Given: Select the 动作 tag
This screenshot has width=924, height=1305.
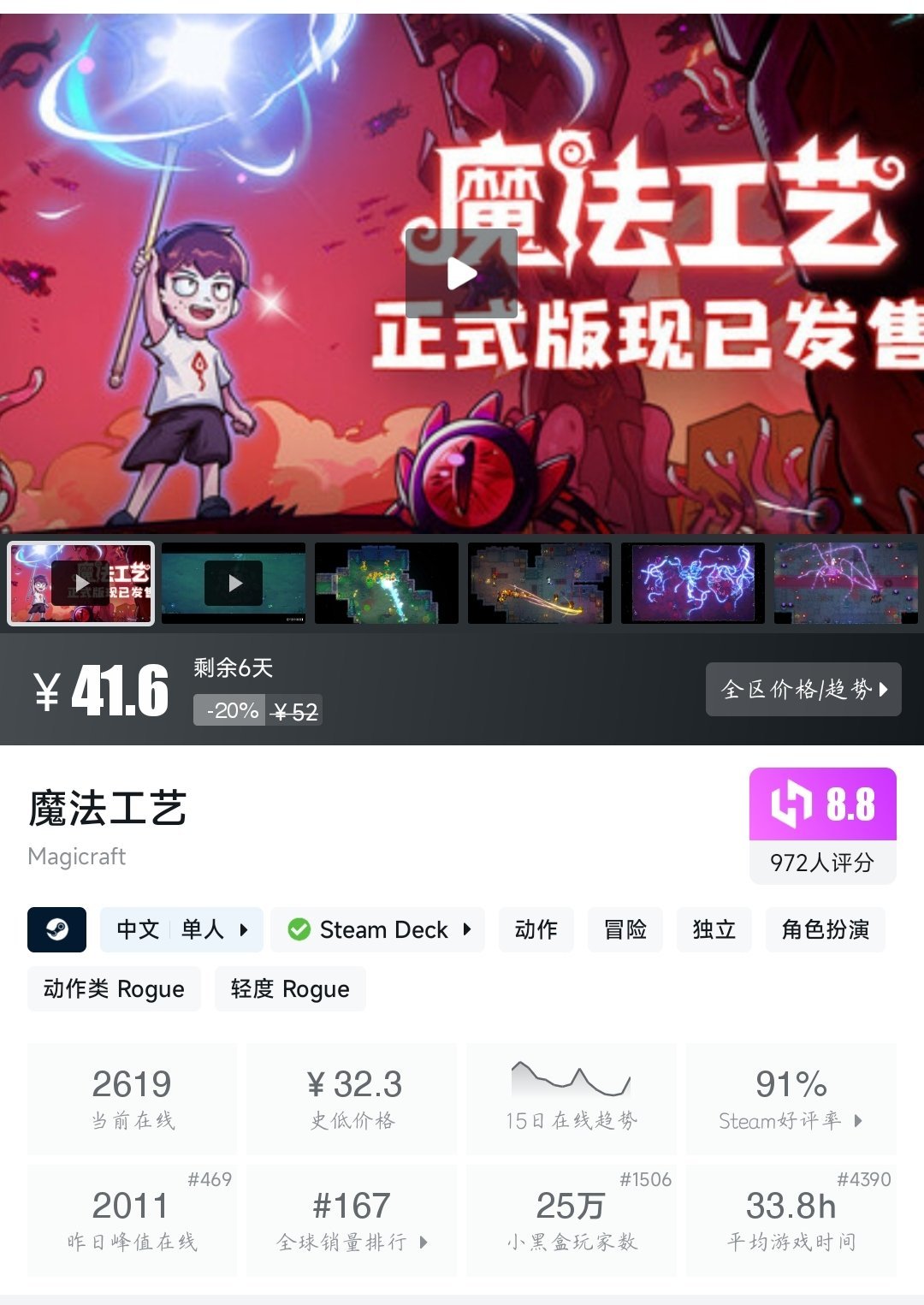Looking at the screenshot, I should point(536,929).
